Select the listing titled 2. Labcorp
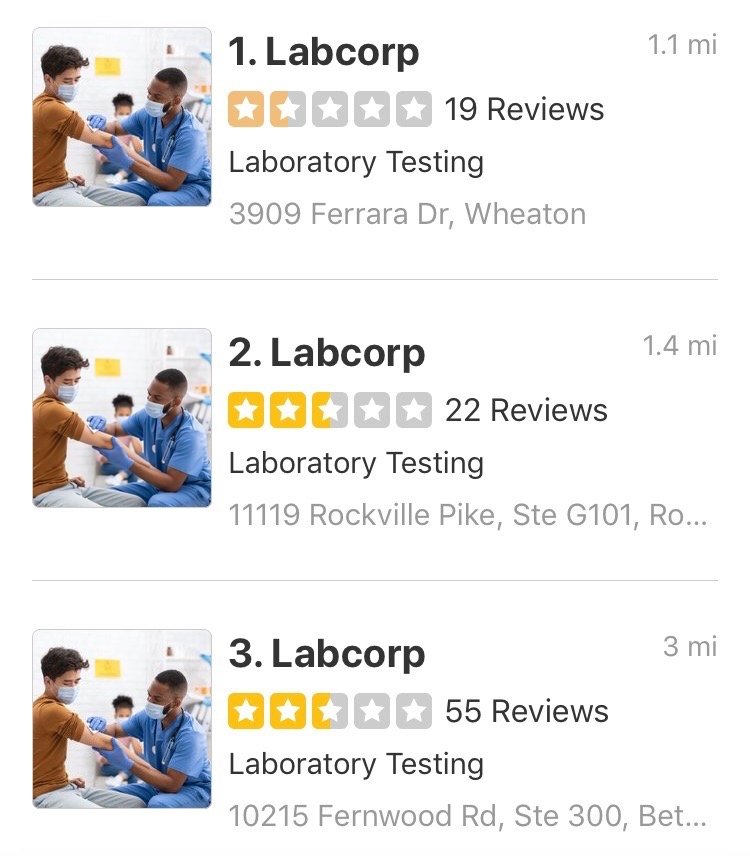The width and height of the screenshot is (750, 856). 325,353
